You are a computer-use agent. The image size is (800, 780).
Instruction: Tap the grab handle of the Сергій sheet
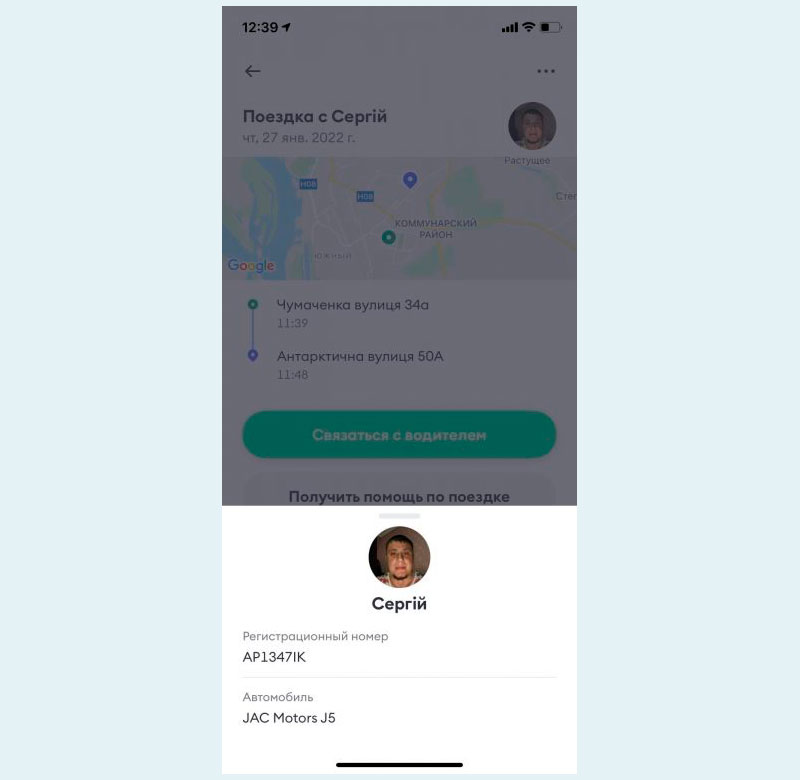coord(400,516)
